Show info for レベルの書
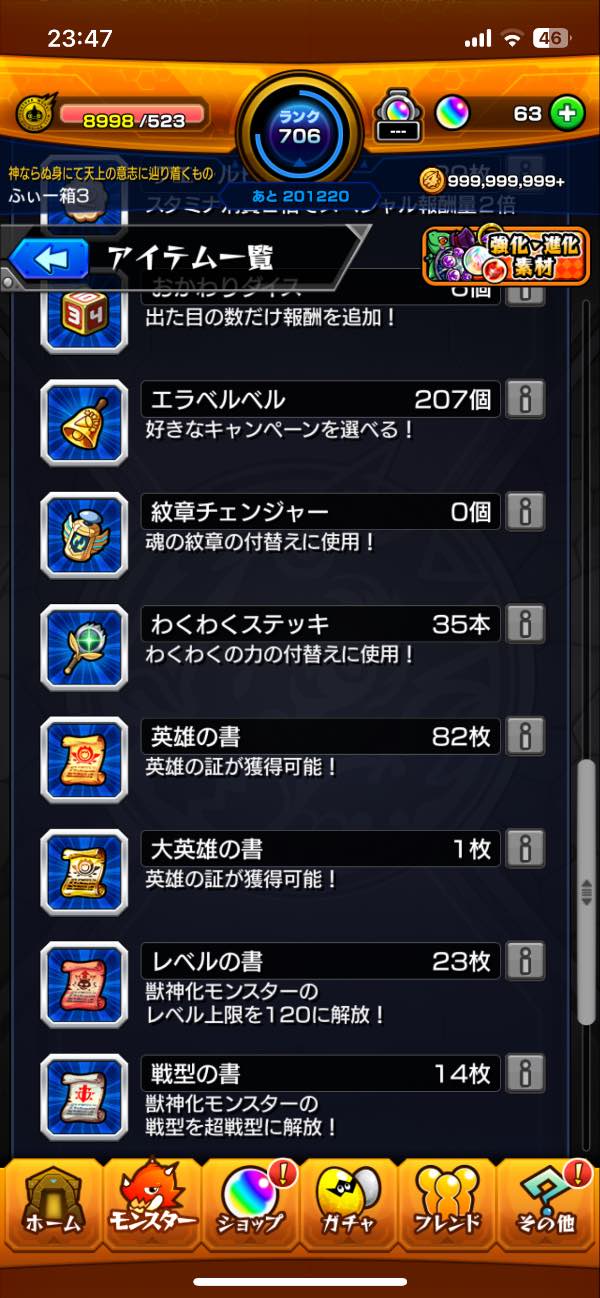The image size is (600, 1298). pos(525,962)
